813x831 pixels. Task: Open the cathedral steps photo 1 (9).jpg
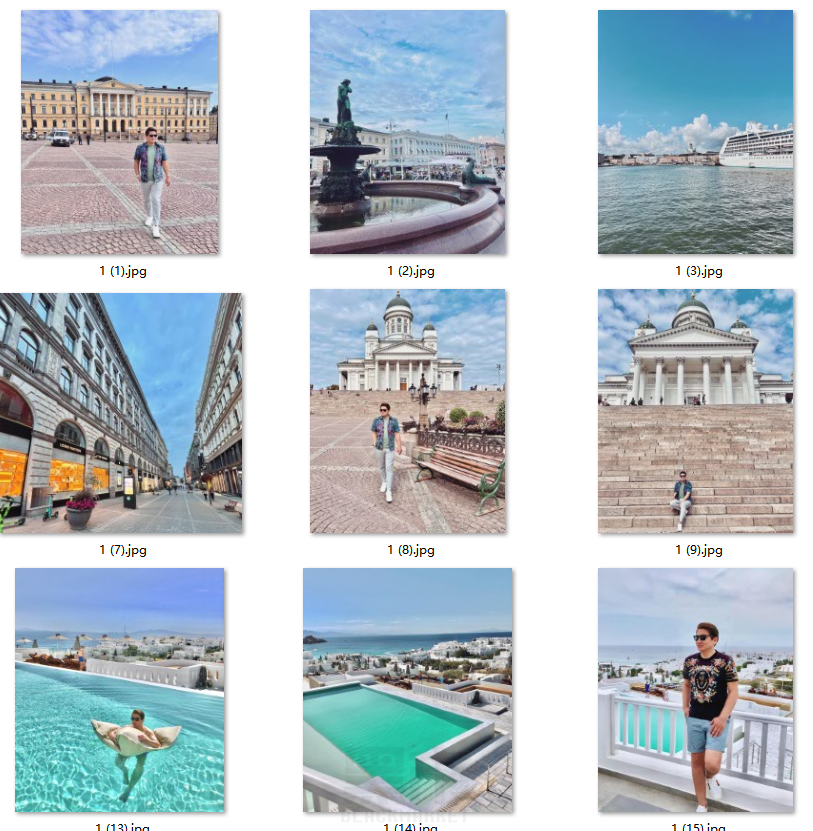[x=695, y=411]
